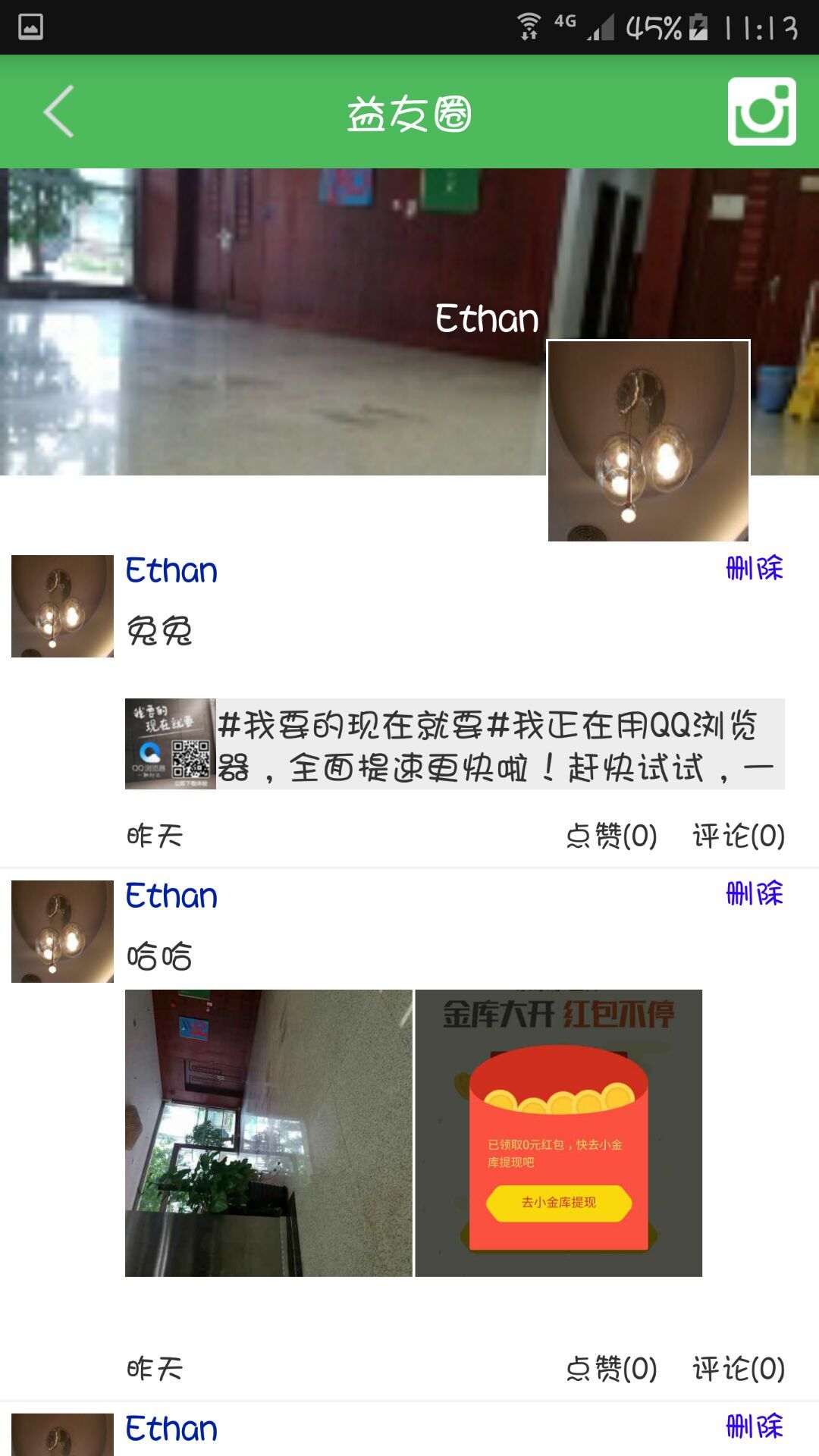Delete the 哈哈 post

tap(754, 893)
